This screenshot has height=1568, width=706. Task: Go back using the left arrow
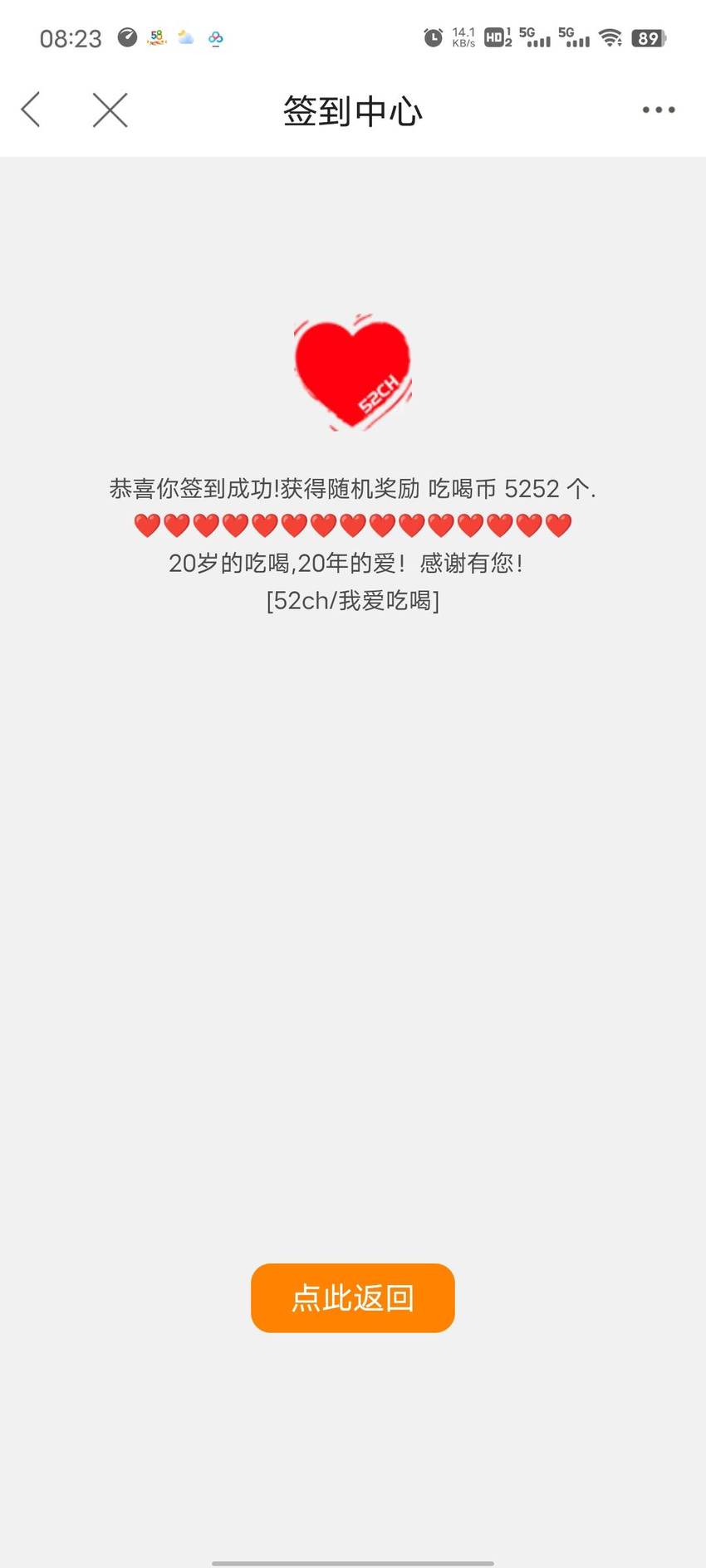click(31, 110)
